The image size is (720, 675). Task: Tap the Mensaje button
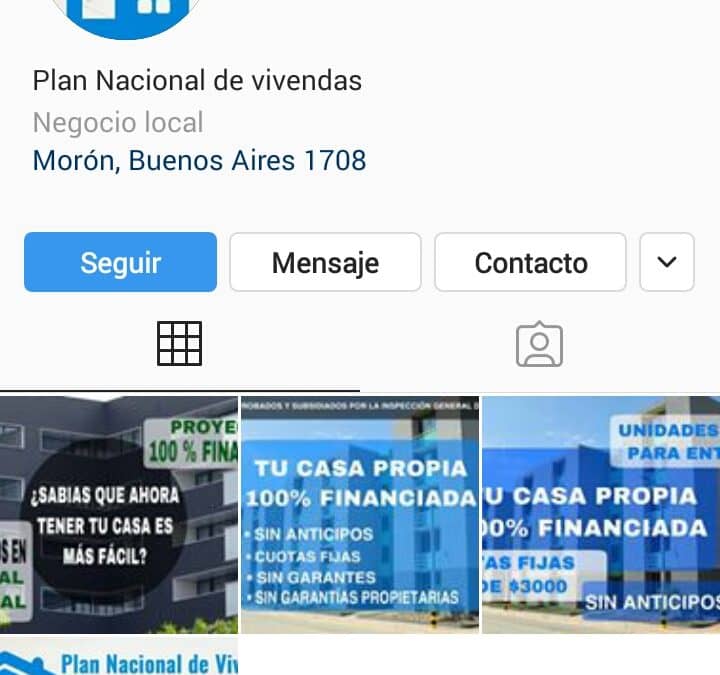coord(325,262)
